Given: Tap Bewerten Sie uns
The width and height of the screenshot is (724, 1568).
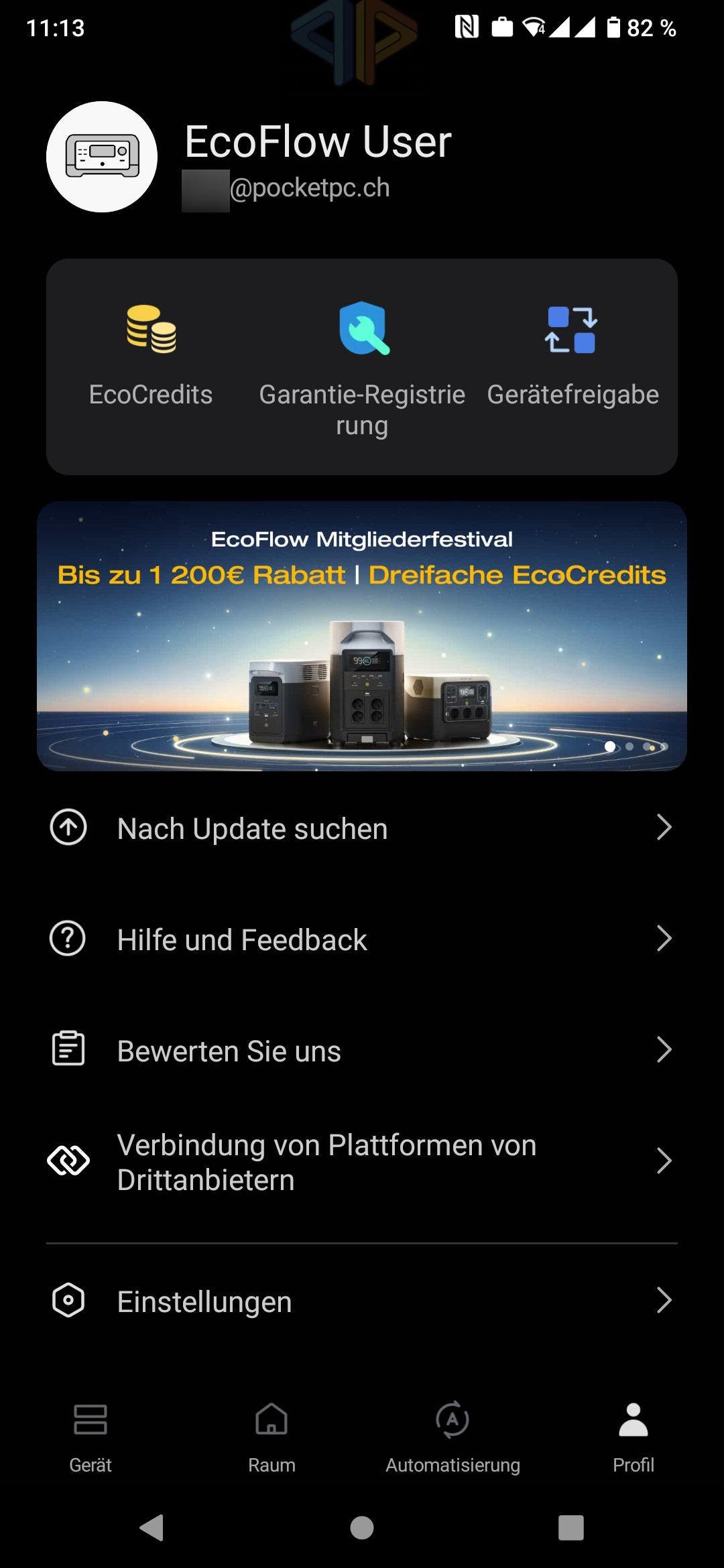Looking at the screenshot, I should (362, 1051).
